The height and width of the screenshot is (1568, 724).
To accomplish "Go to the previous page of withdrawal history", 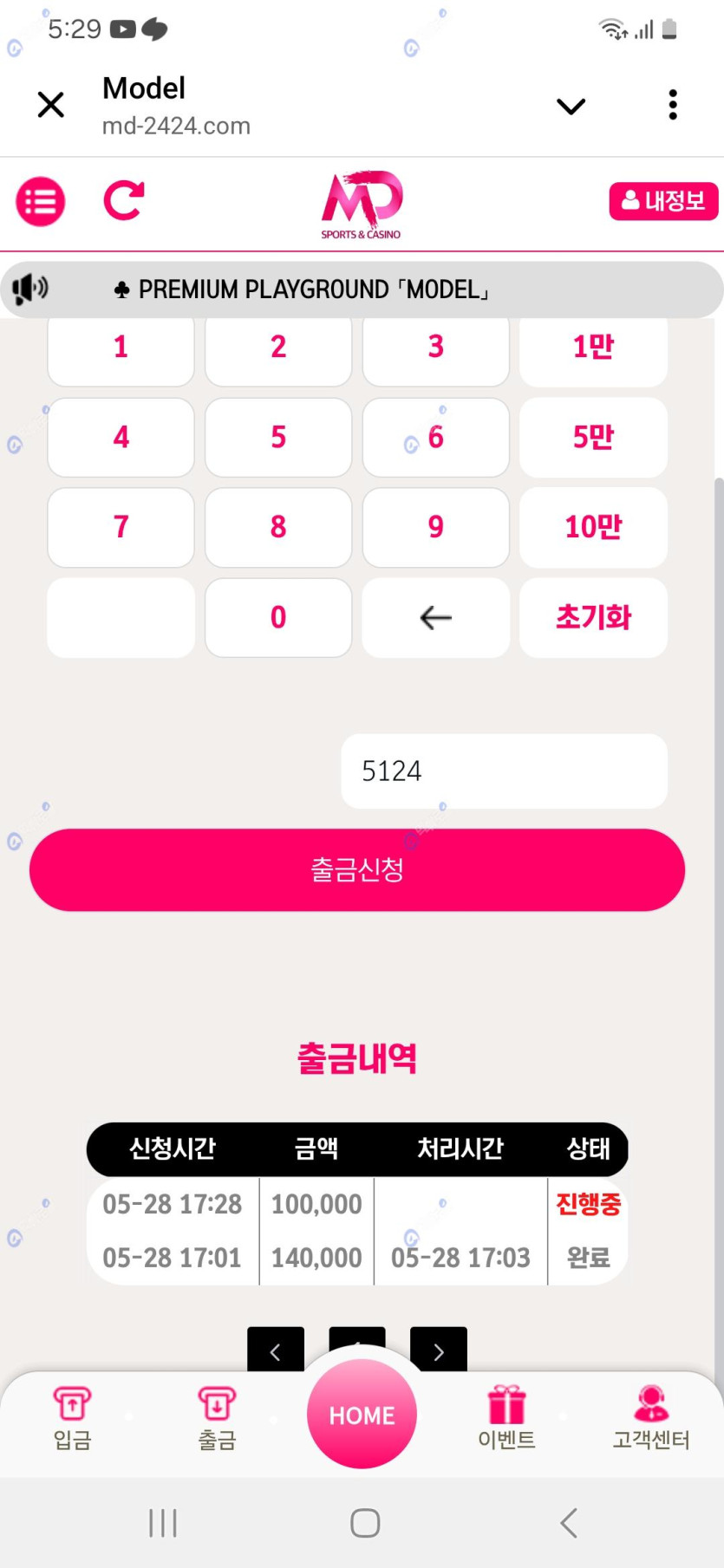I will [276, 1350].
